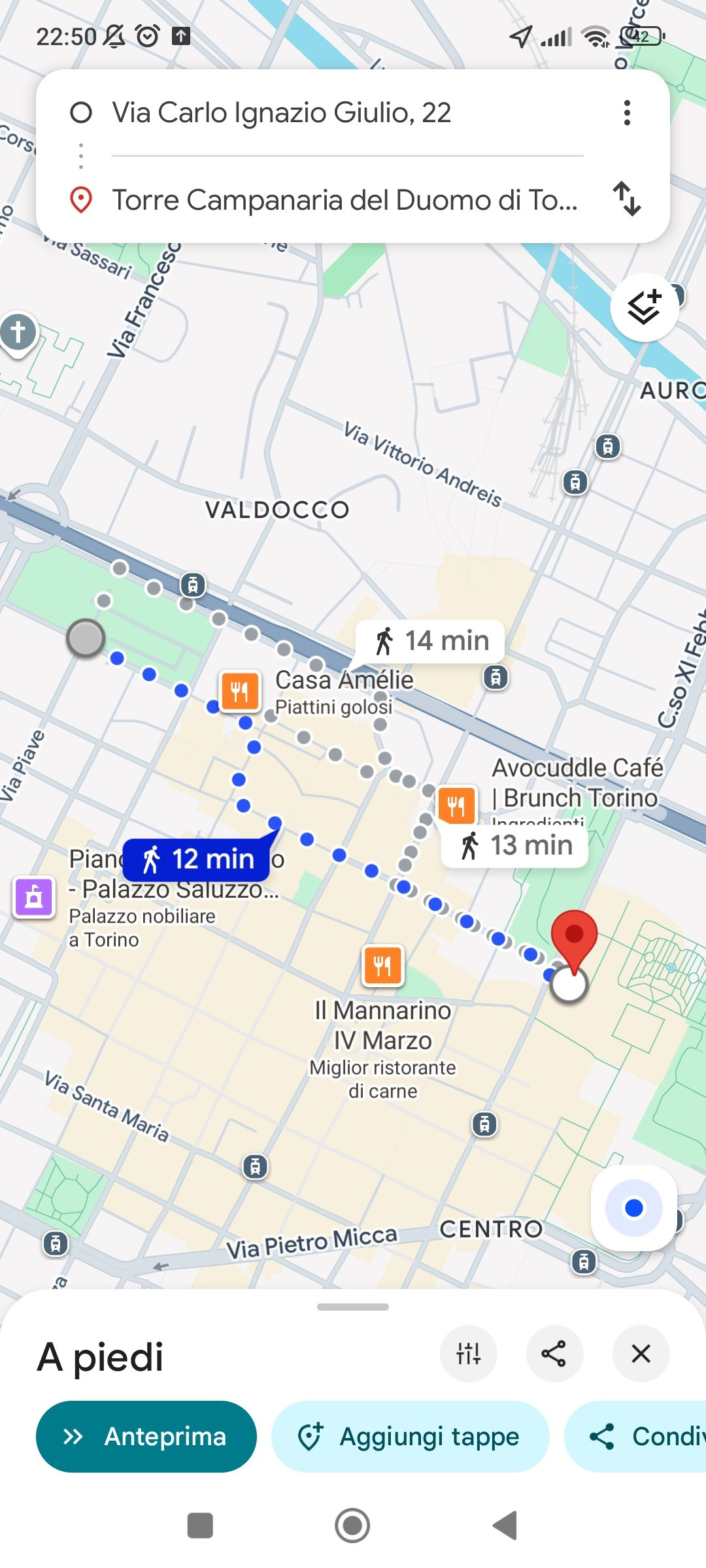Center map on my location
This screenshot has width=706, height=1568.
click(x=633, y=1207)
